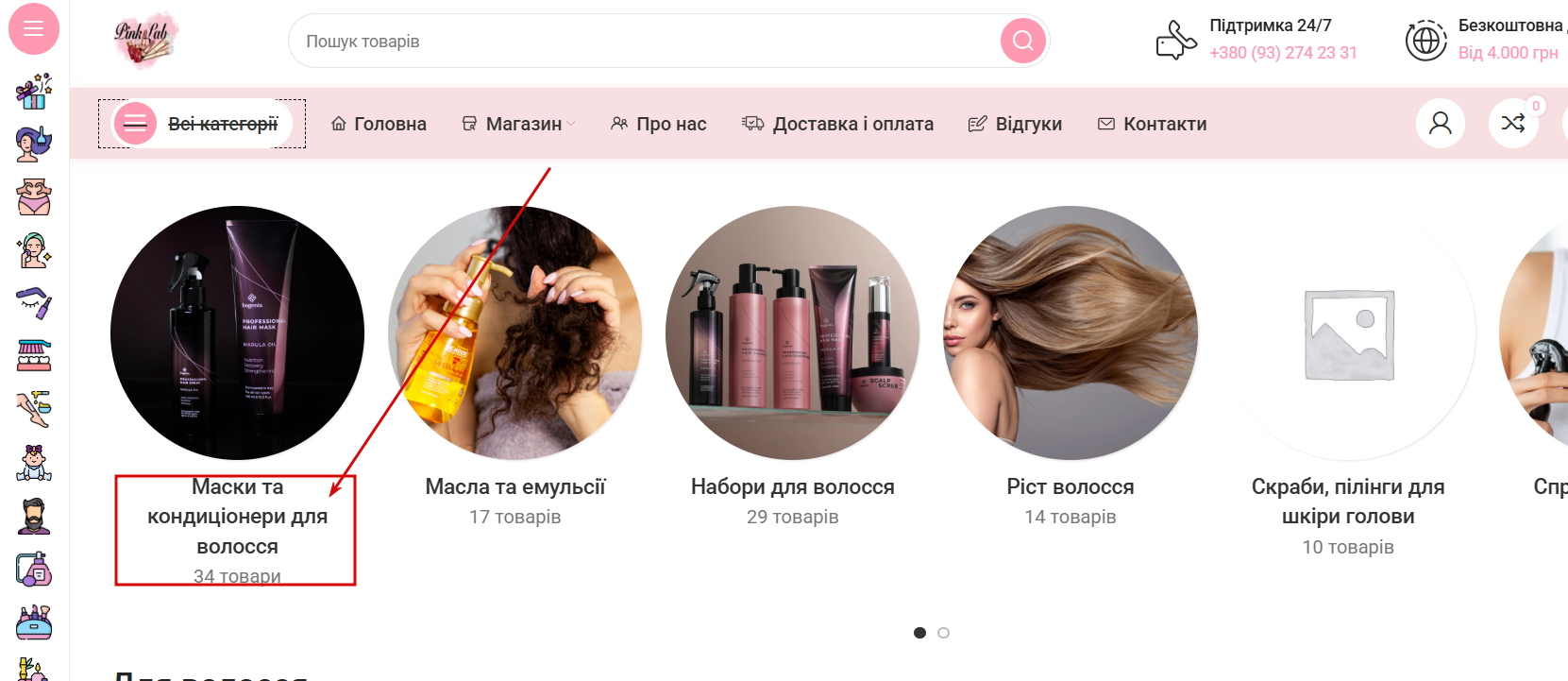Tap the search field Пошук товарів

[642, 42]
